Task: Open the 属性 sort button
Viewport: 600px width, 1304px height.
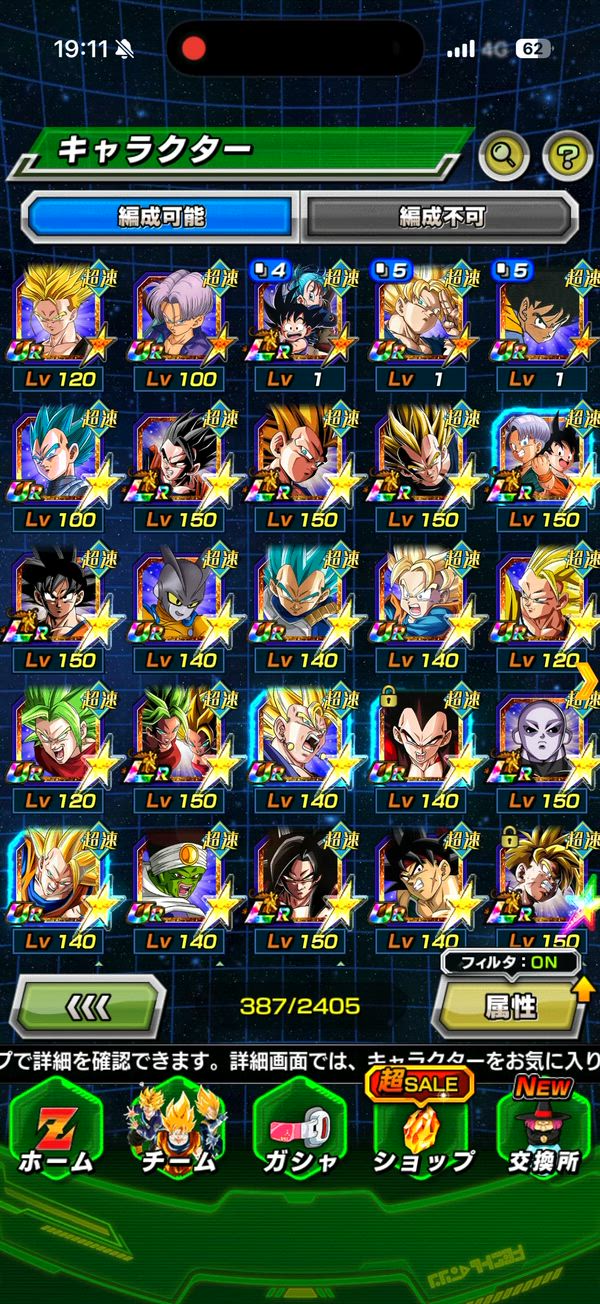Action: [509, 1006]
